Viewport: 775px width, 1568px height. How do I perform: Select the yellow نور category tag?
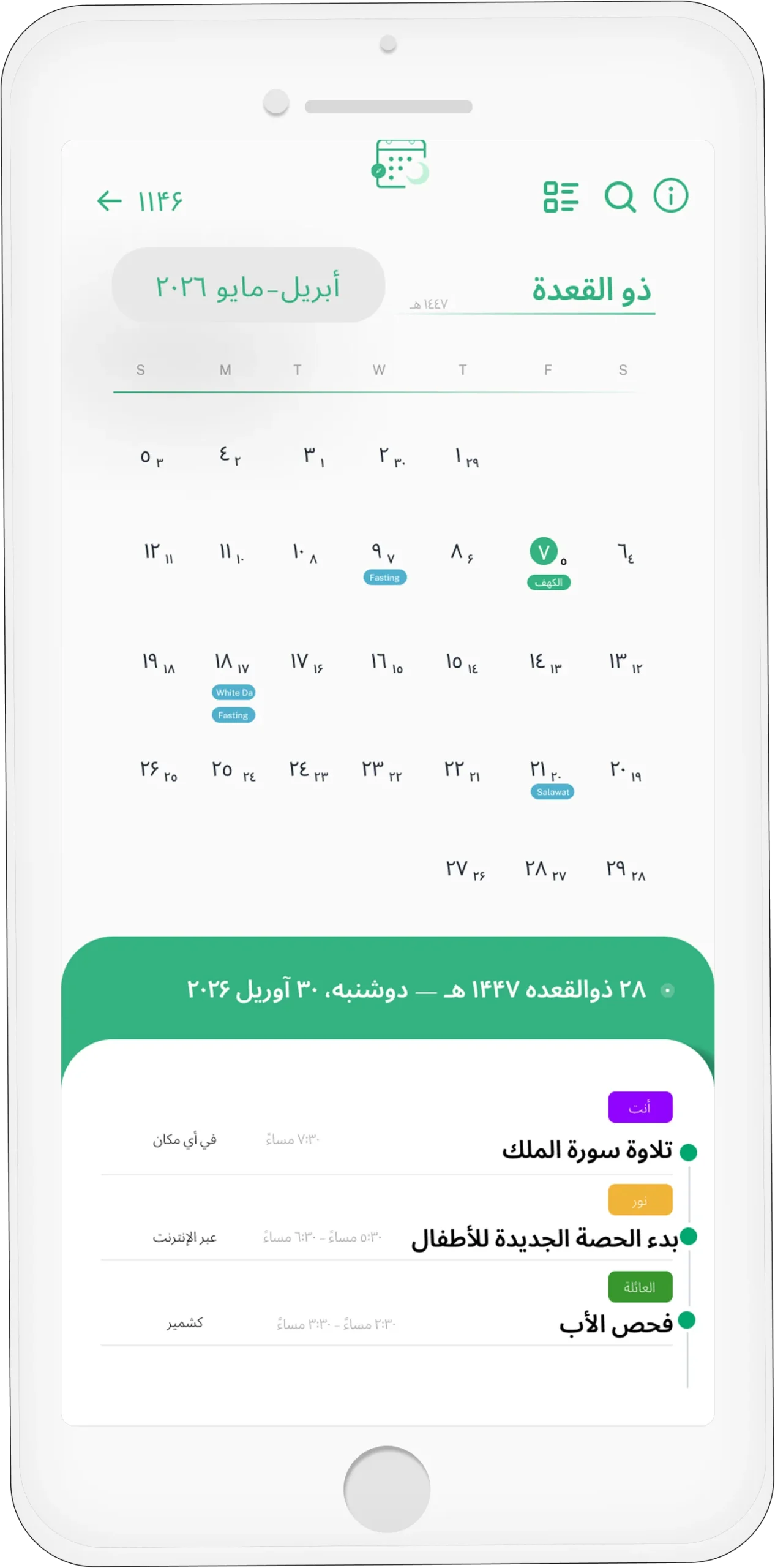click(x=640, y=1199)
